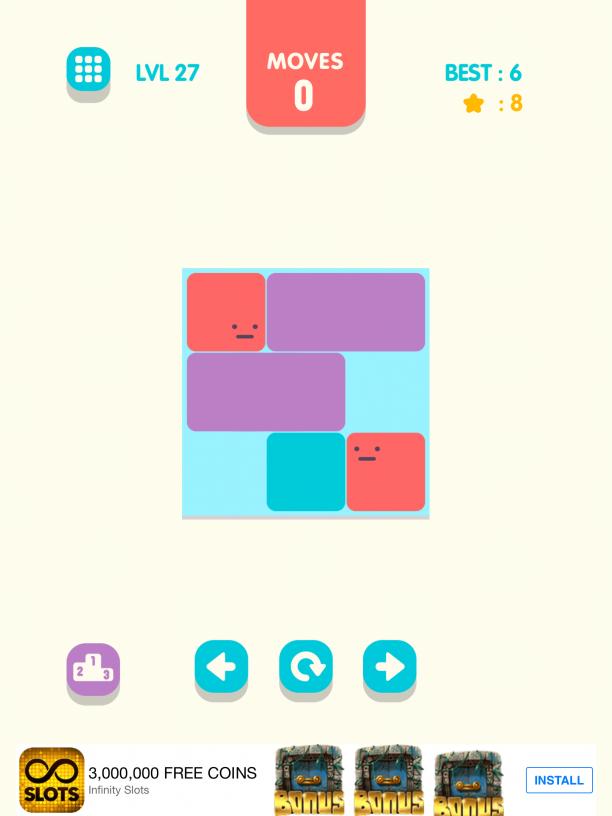Tap the Install button on Slots ad
The width and height of the screenshot is (612, 816).
point(558,780)
